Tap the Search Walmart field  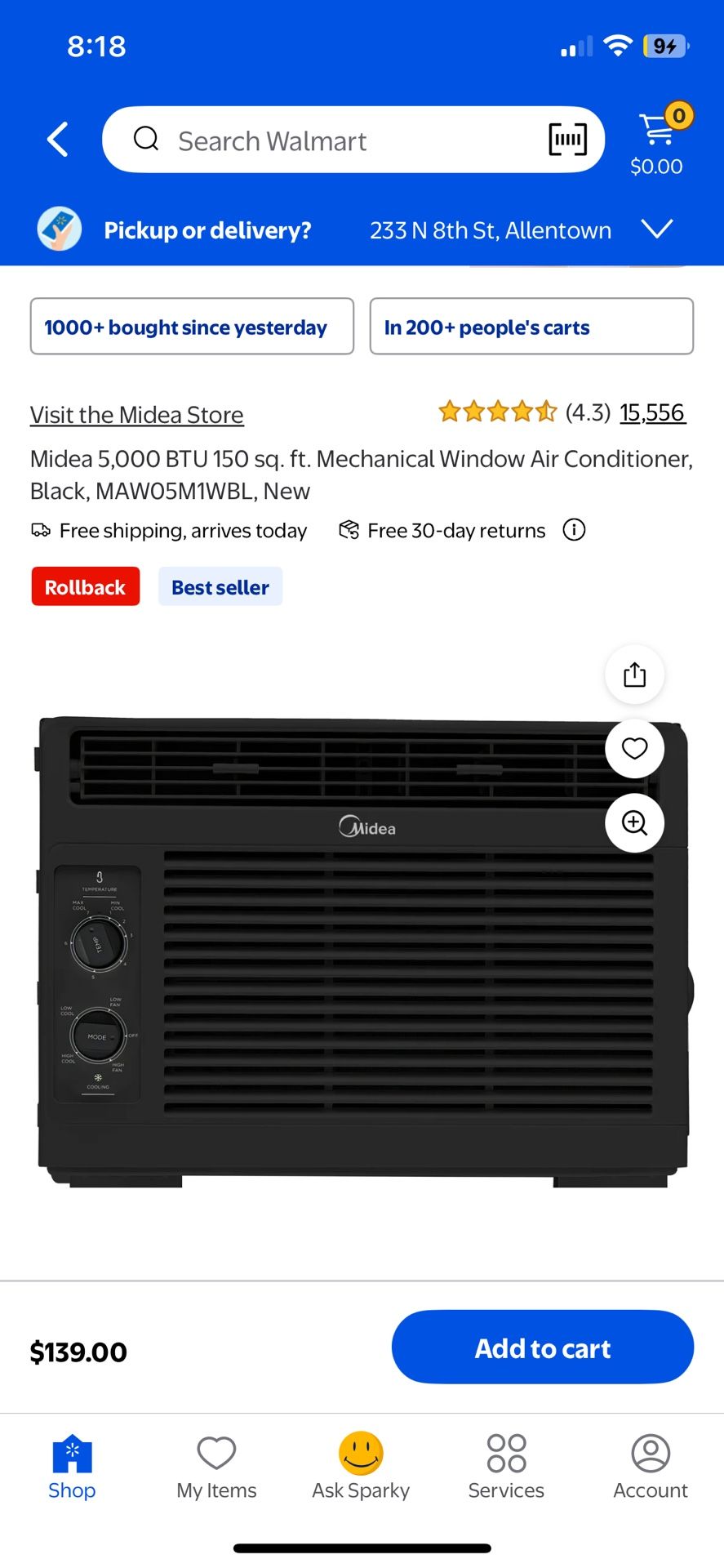(x=326, y=140)
